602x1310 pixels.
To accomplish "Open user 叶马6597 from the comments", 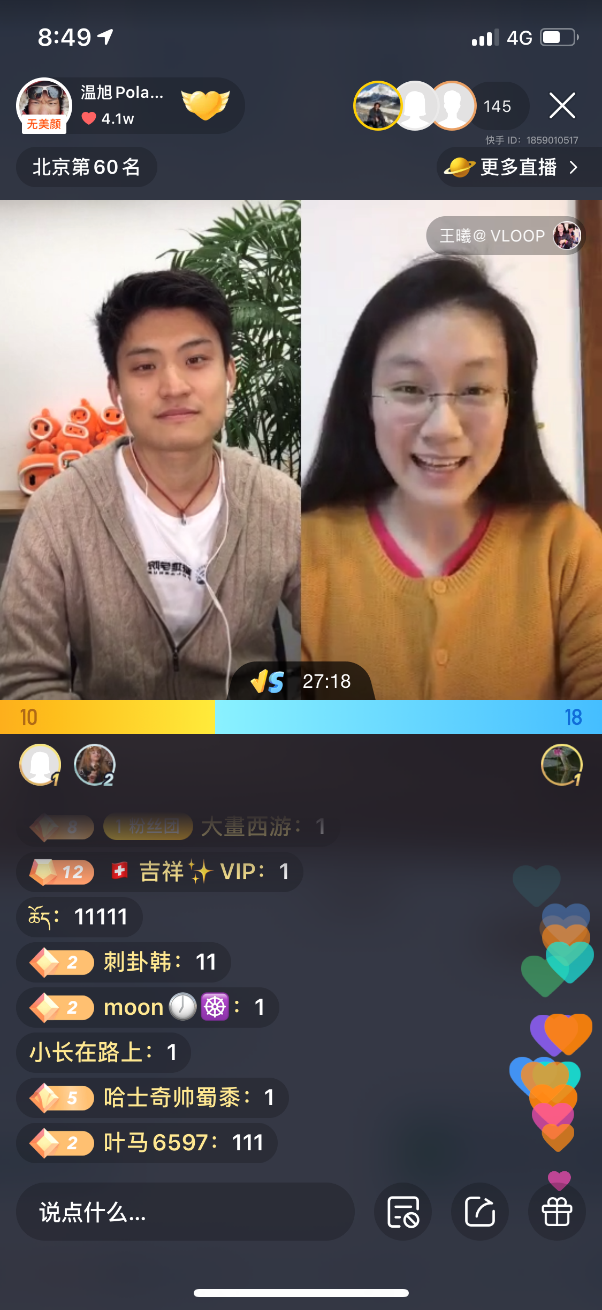I will (162, 1143).
